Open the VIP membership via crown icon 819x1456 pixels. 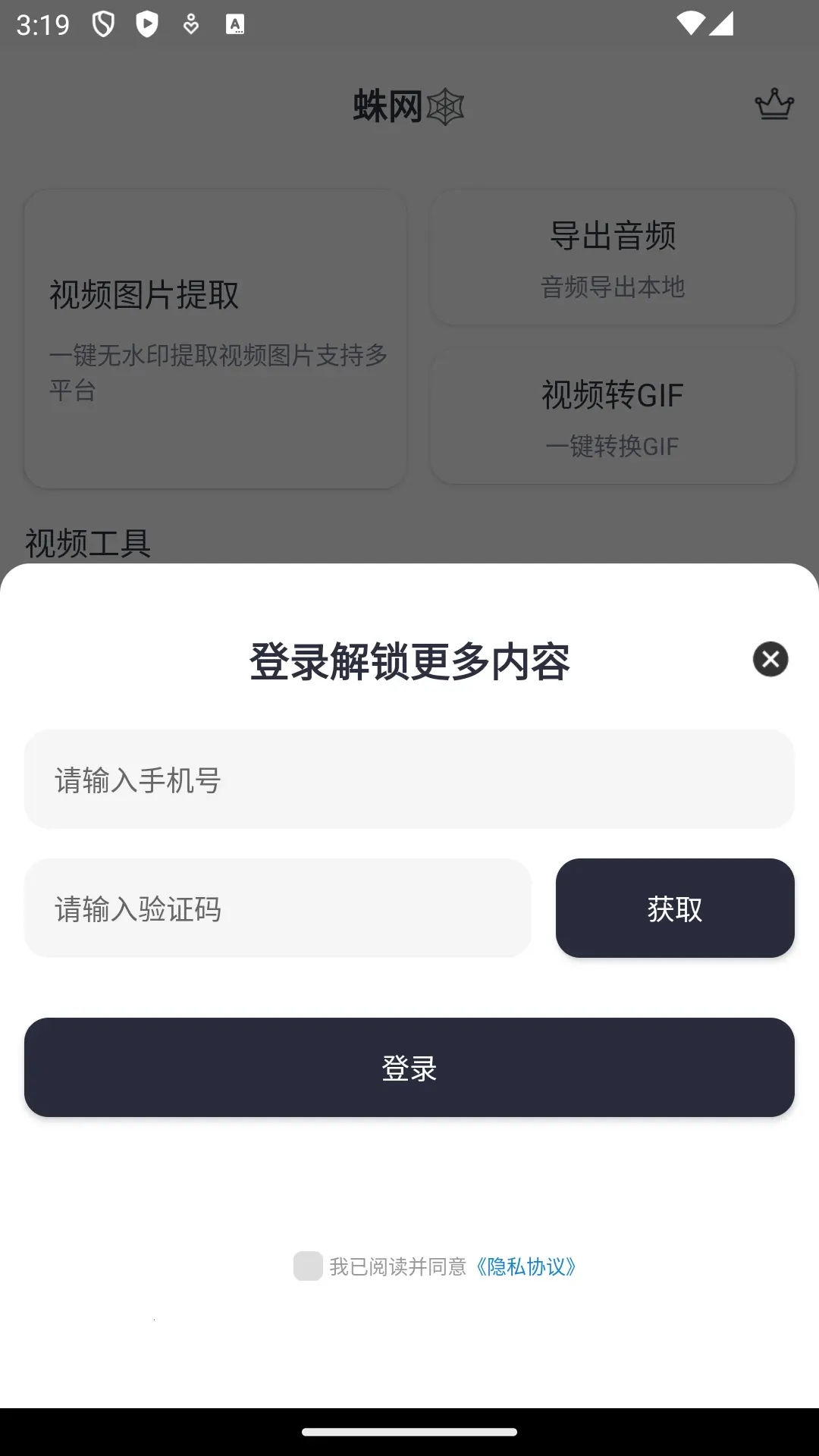775,106
